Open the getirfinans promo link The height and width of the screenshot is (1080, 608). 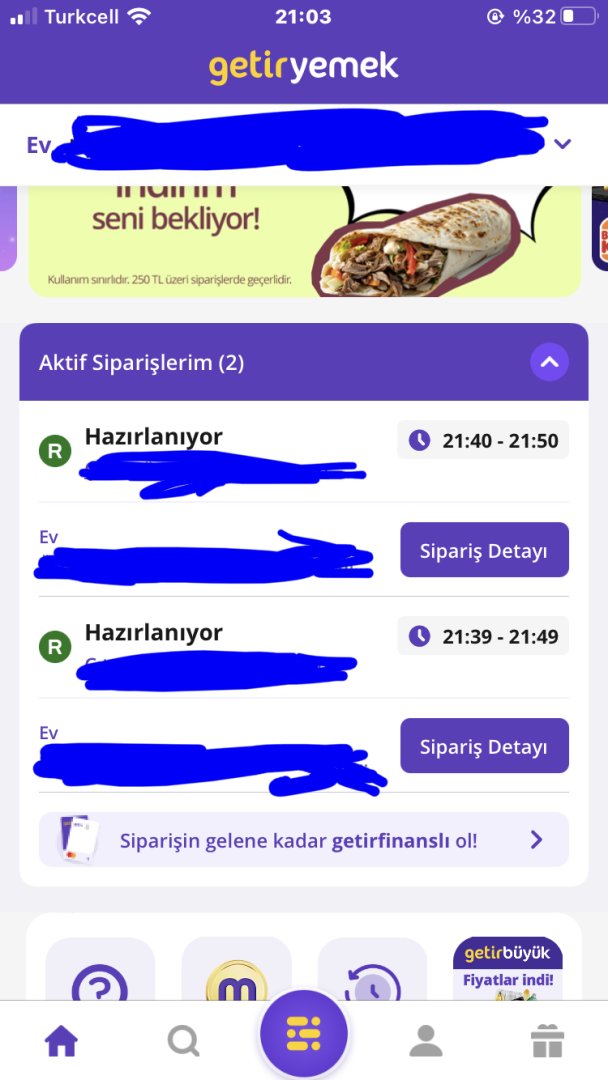click(x=304, y=840)
